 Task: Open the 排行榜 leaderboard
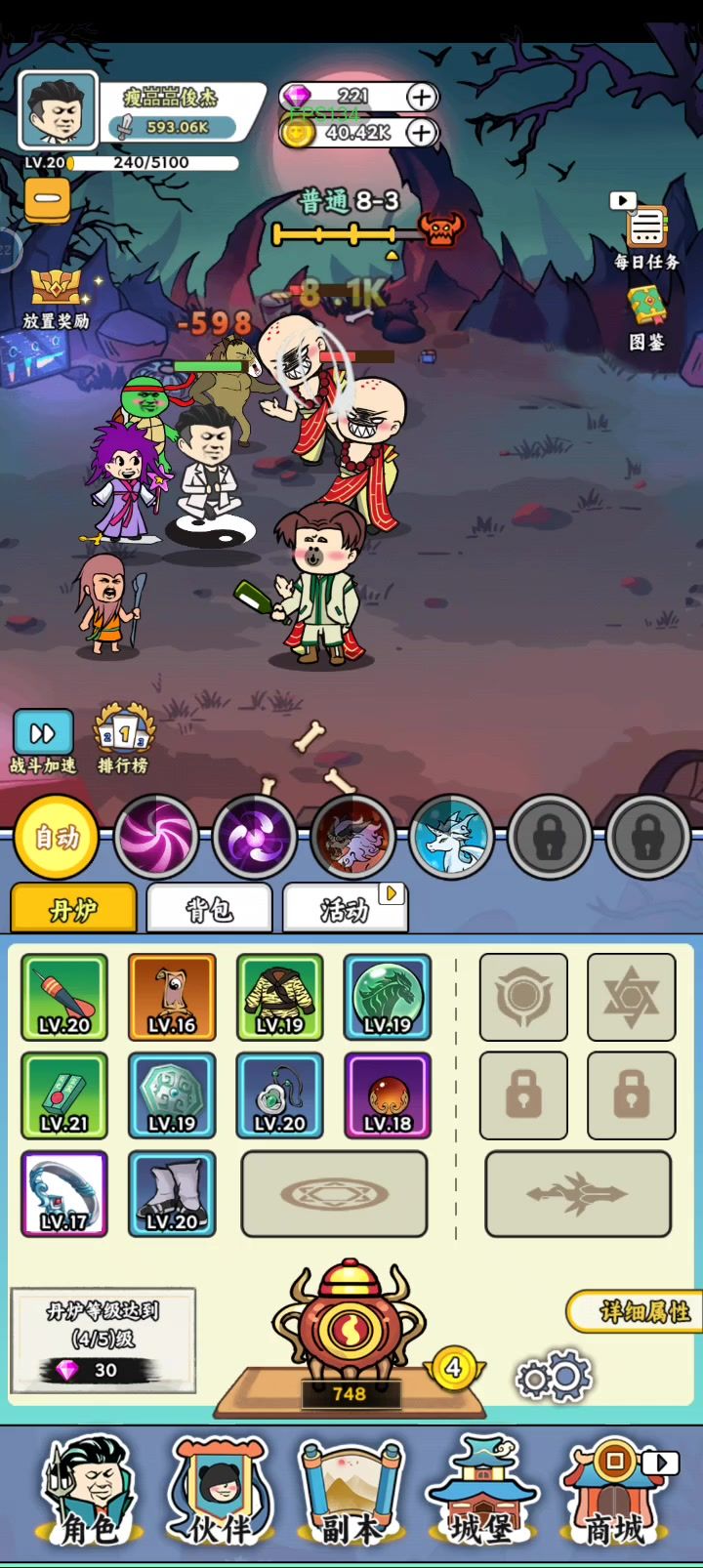[123, 739]
